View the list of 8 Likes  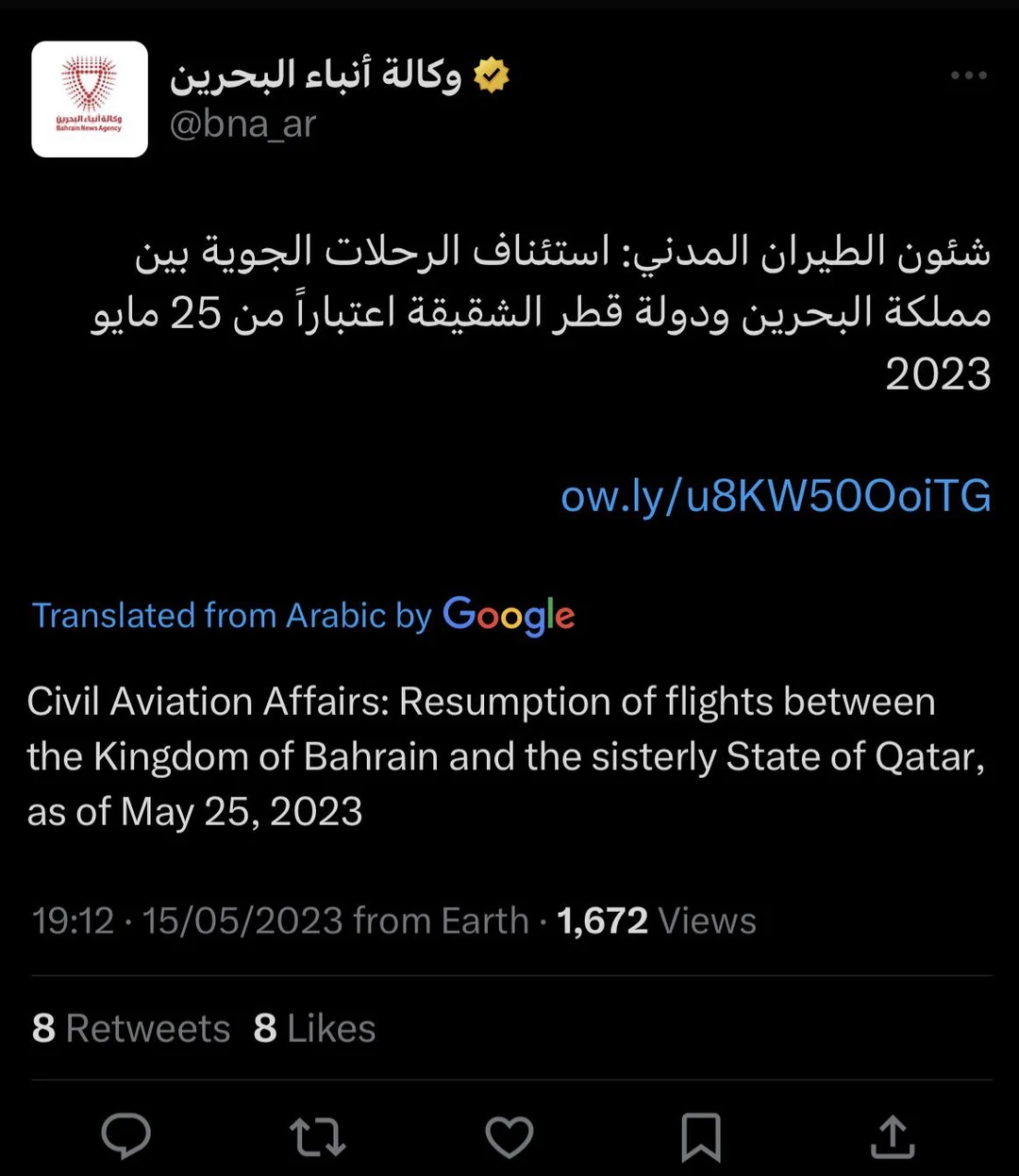pos(314,1028)
